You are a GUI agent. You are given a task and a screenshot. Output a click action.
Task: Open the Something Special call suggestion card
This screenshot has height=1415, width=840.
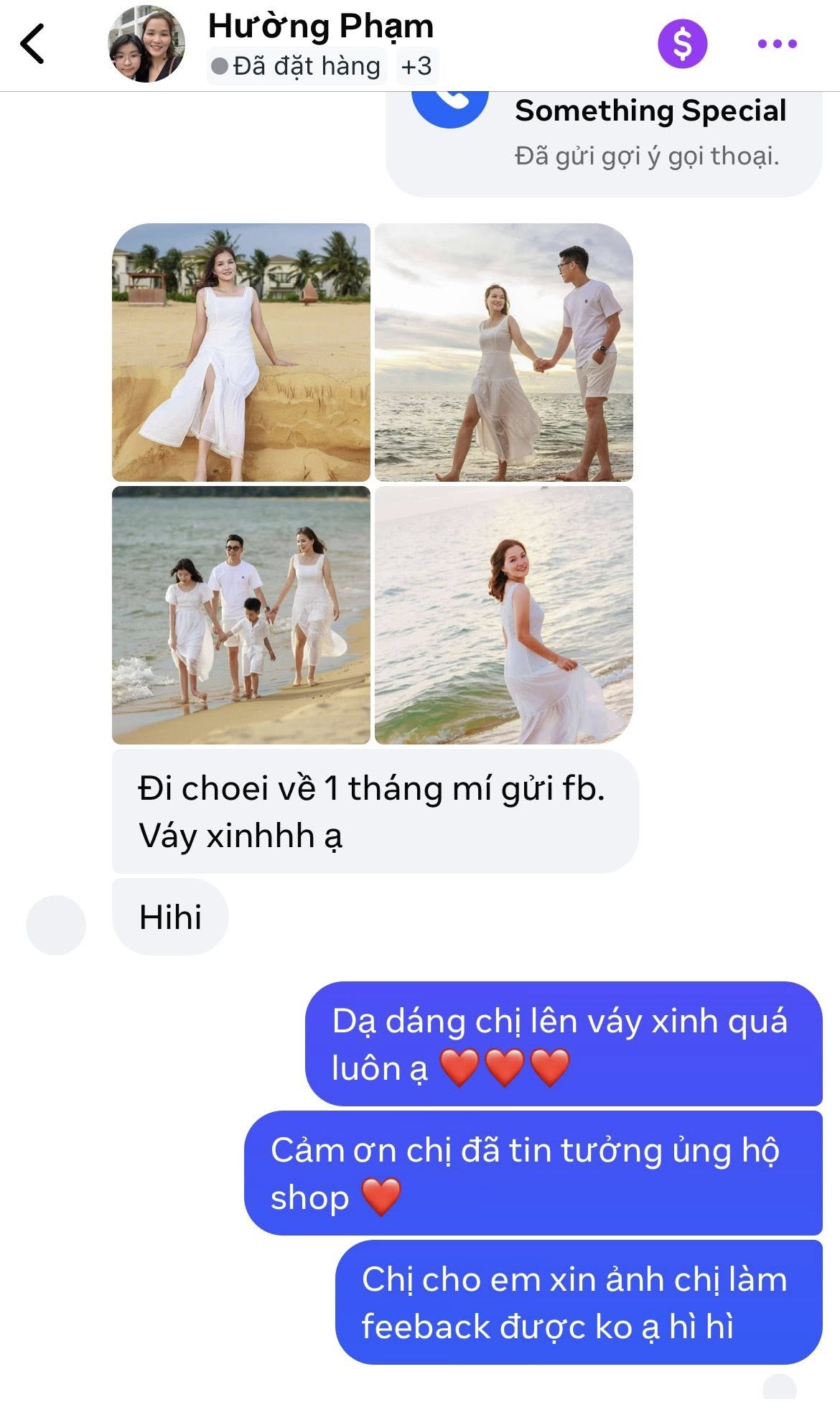click(603, 136)
